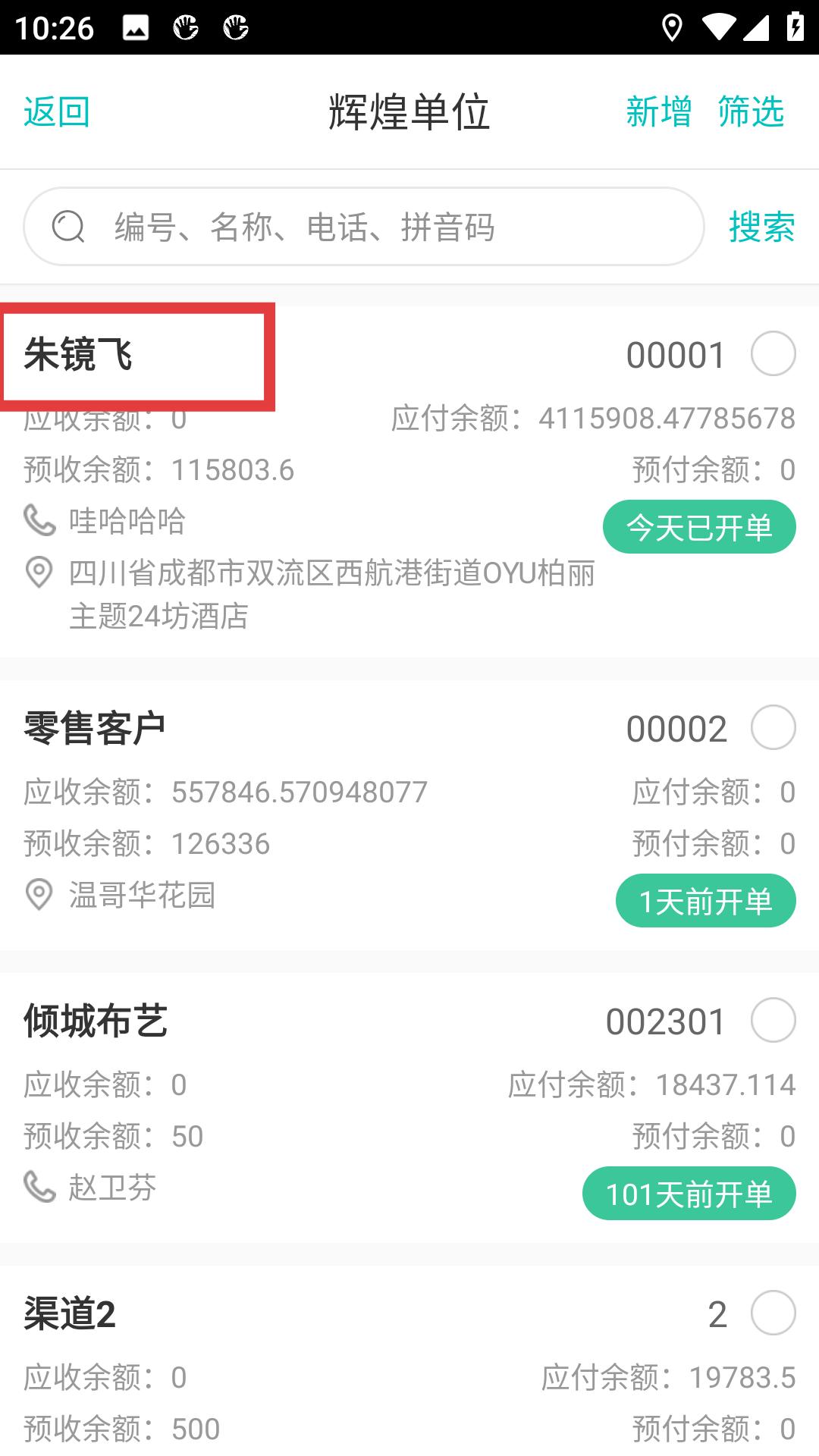This screenshot has width=819, height=1456.
Task: Tap the 搜索 button
Action: pyautogui.click(x=761, y=227)
